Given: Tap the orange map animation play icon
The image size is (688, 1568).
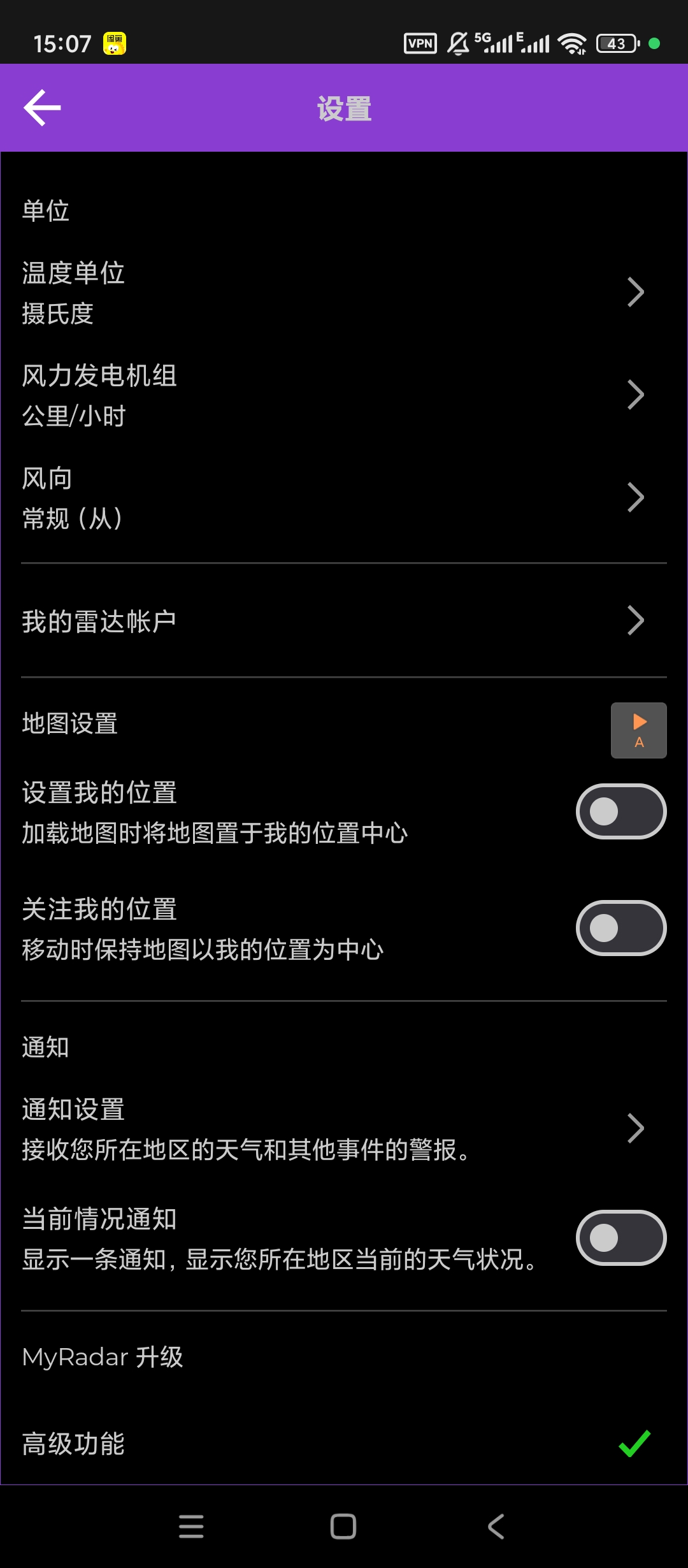Looking at the screenshot, I should (638, 729).
